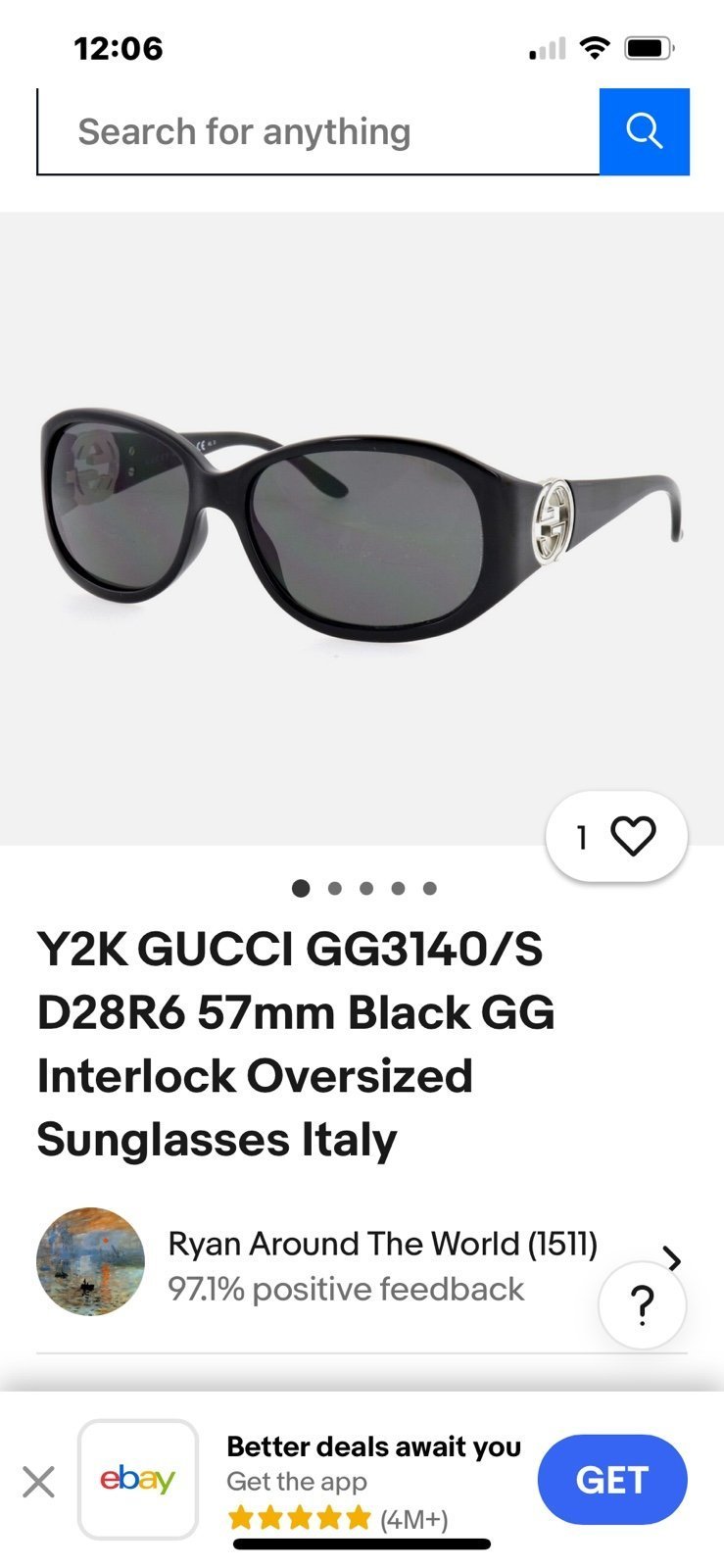The height and width of the screenshot is (1568, 724).
Task: Open the question mark help button
Action: pos(642,1305)
